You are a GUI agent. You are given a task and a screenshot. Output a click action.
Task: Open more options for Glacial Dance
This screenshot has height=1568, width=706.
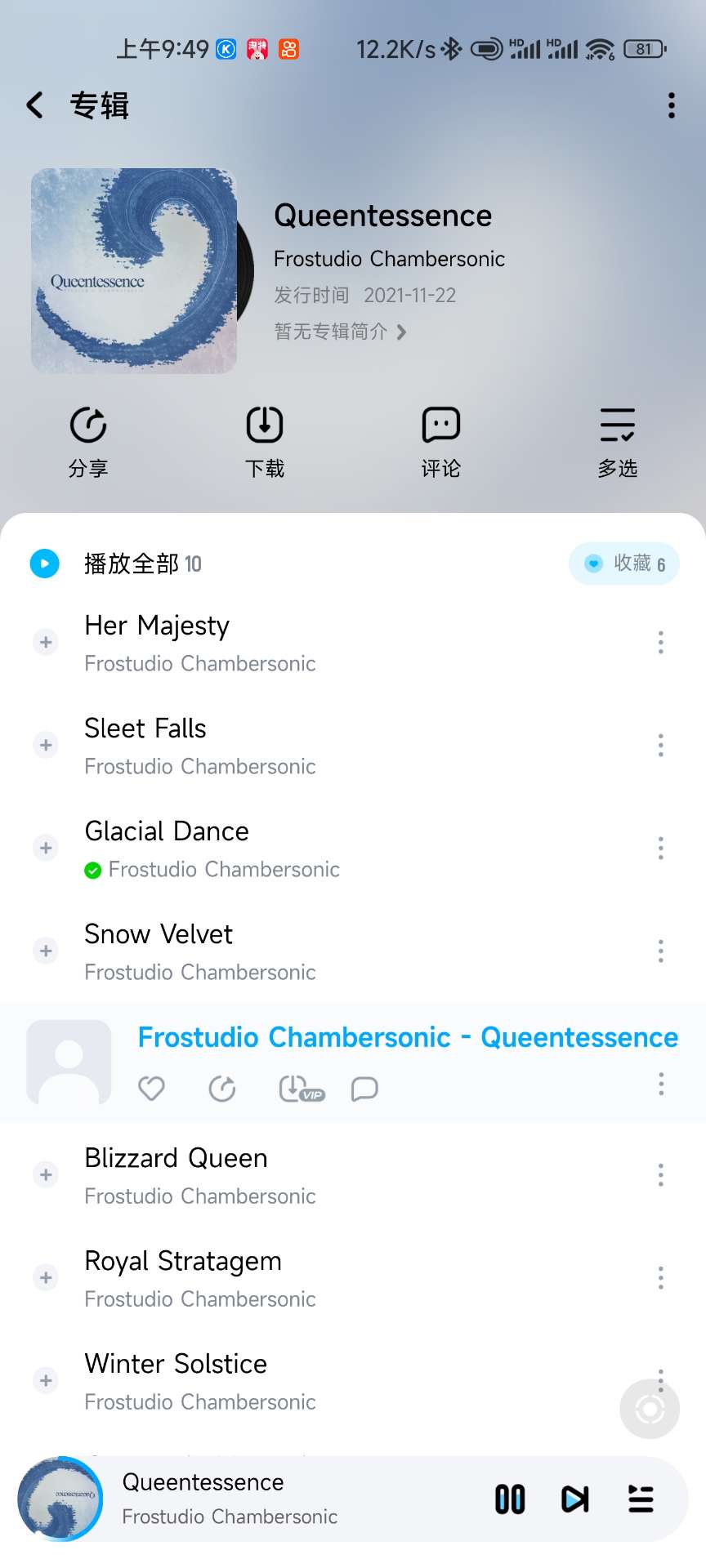660,848
